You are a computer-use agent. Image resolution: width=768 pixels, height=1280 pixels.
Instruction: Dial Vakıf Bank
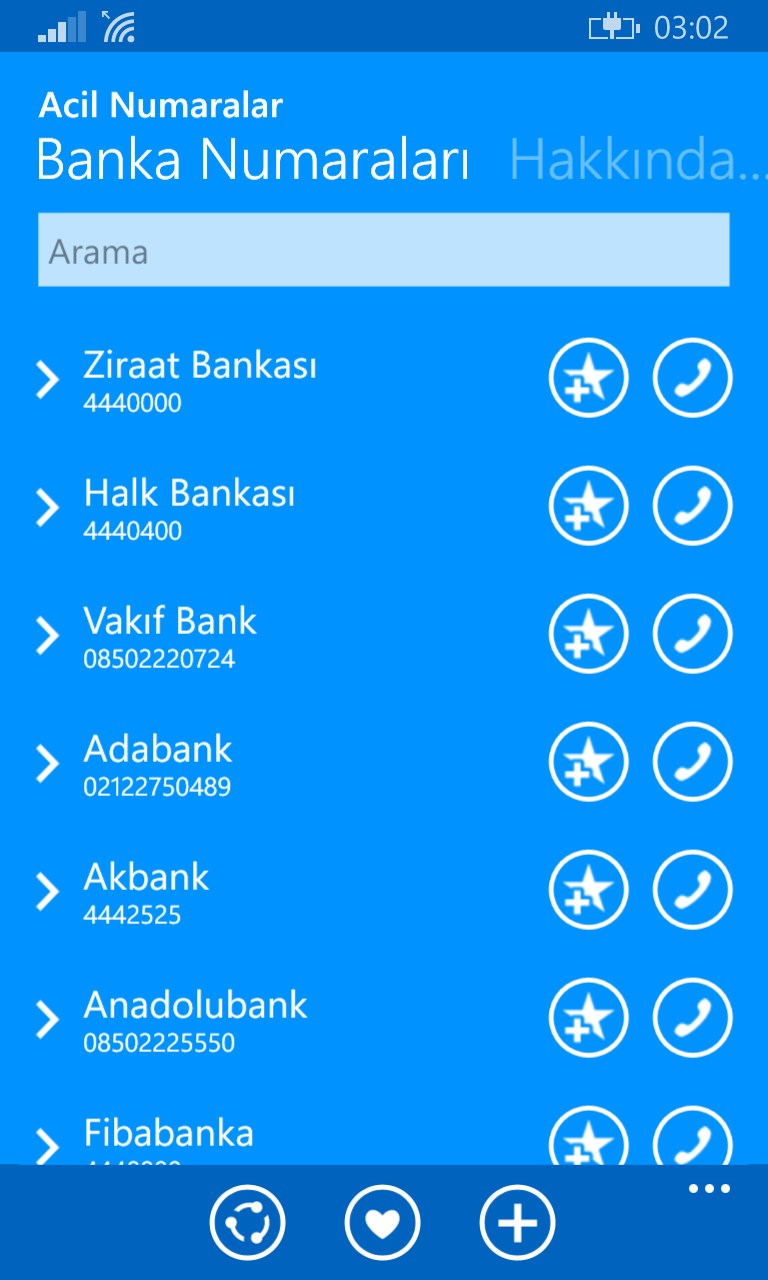(692, 634)
